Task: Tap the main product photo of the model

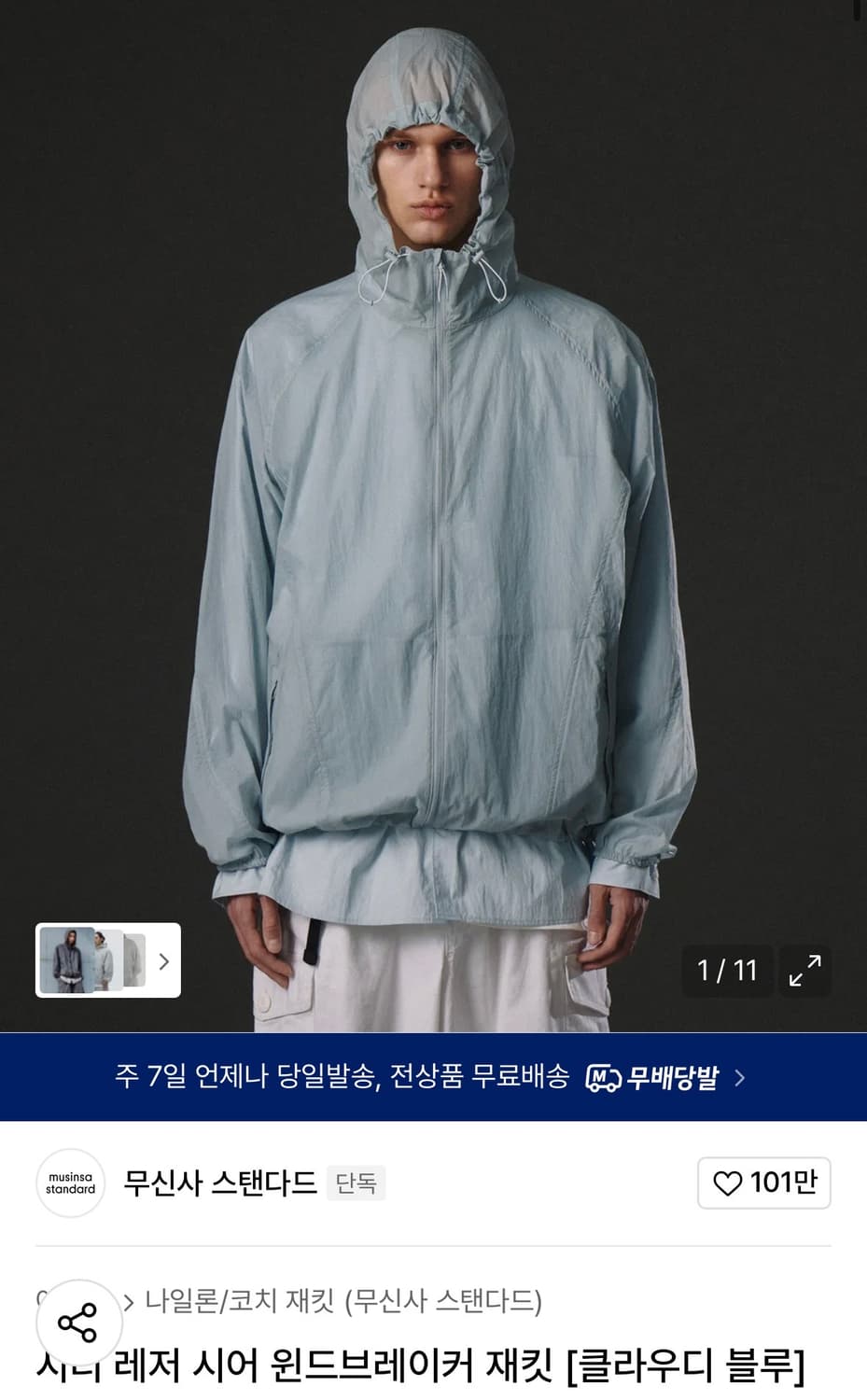Action: coord(433,513)
